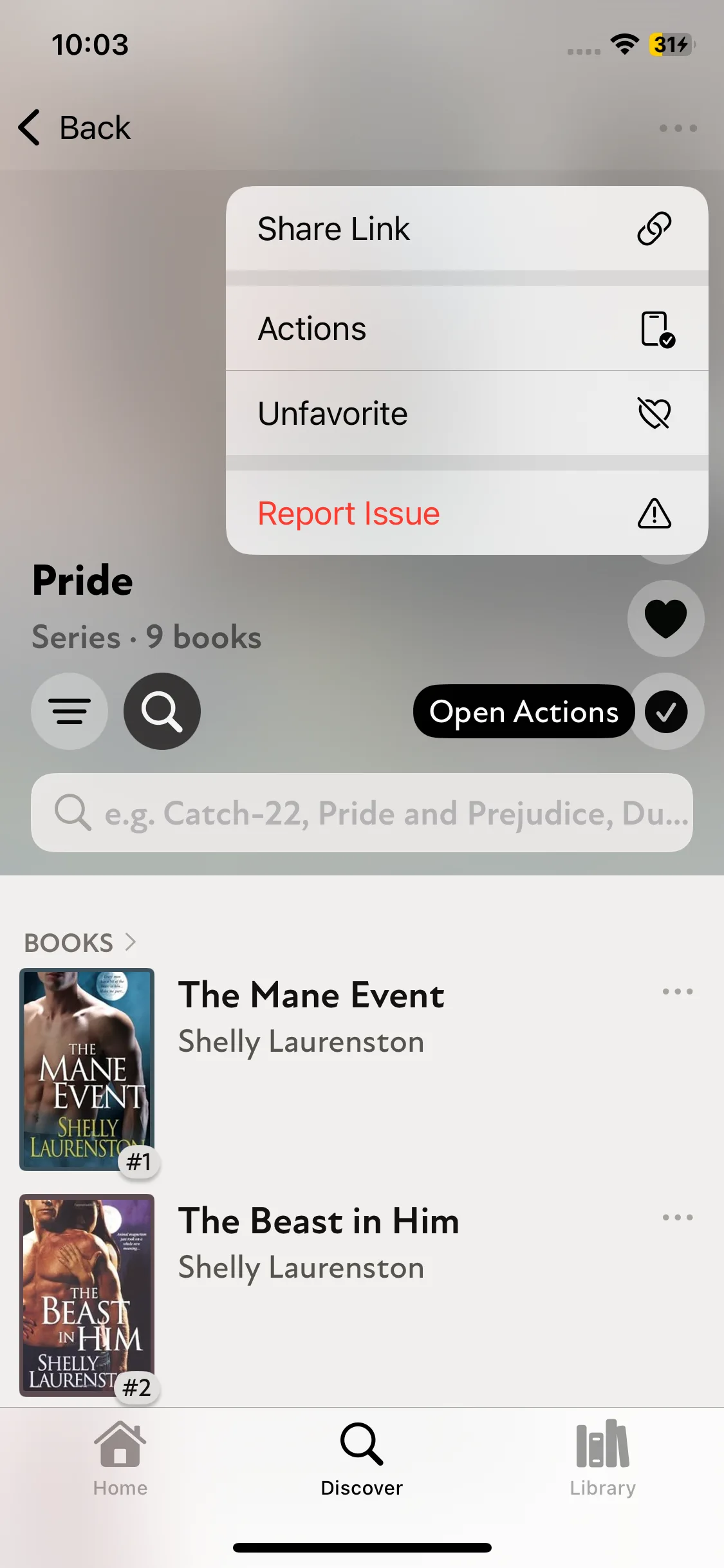
Task: Open more options for The Mane Event
Action: pyautogui.click(x=678, y=992)
